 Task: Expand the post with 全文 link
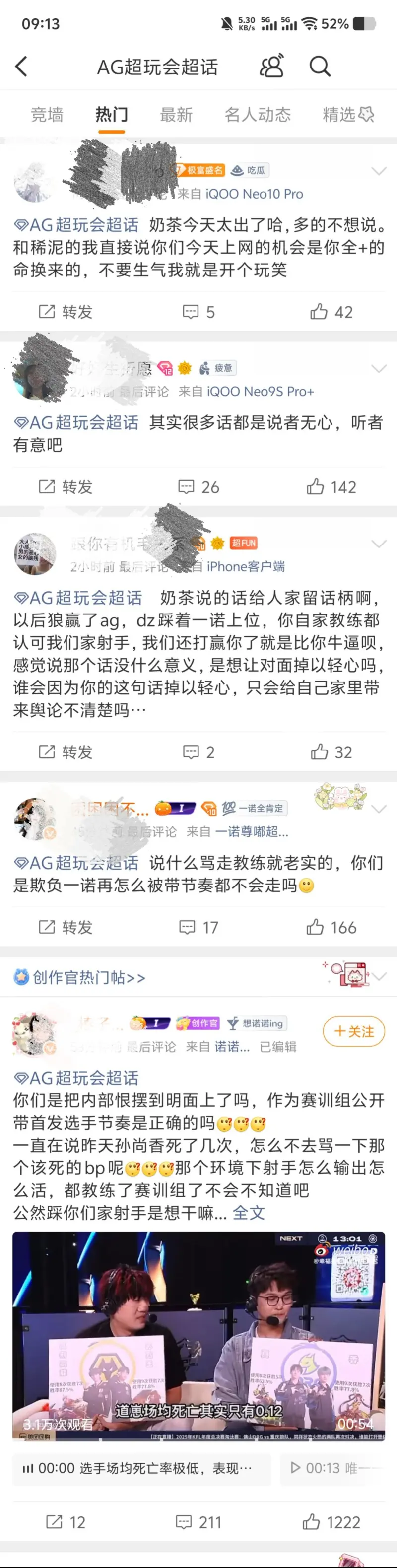(x=249, y=1213)
